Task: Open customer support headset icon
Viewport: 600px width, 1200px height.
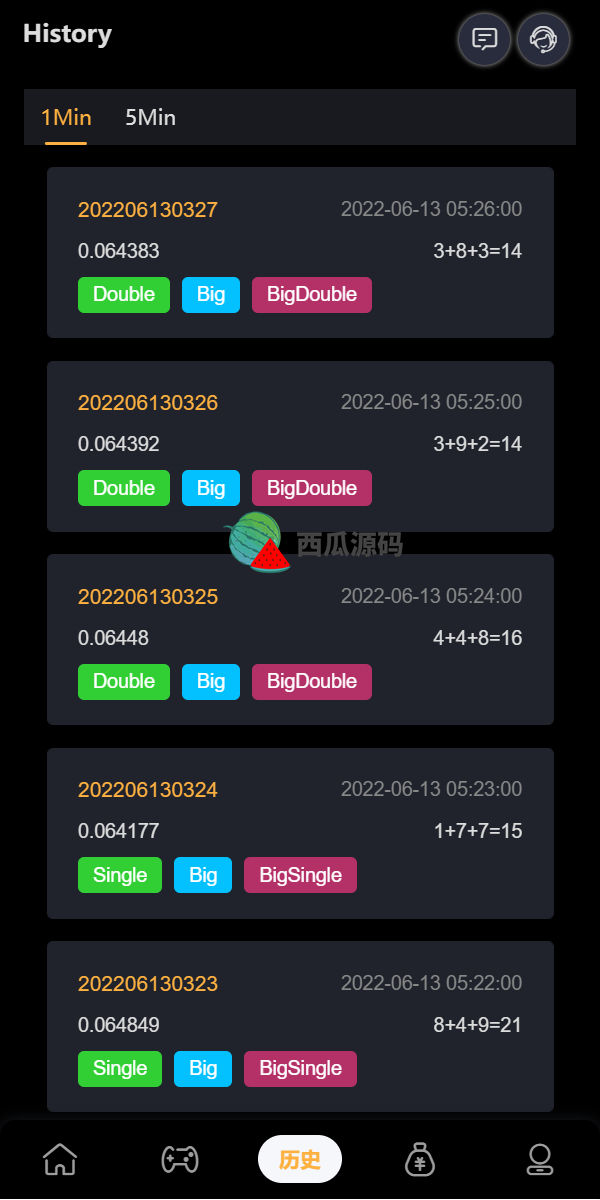Action: coord(543,40)
